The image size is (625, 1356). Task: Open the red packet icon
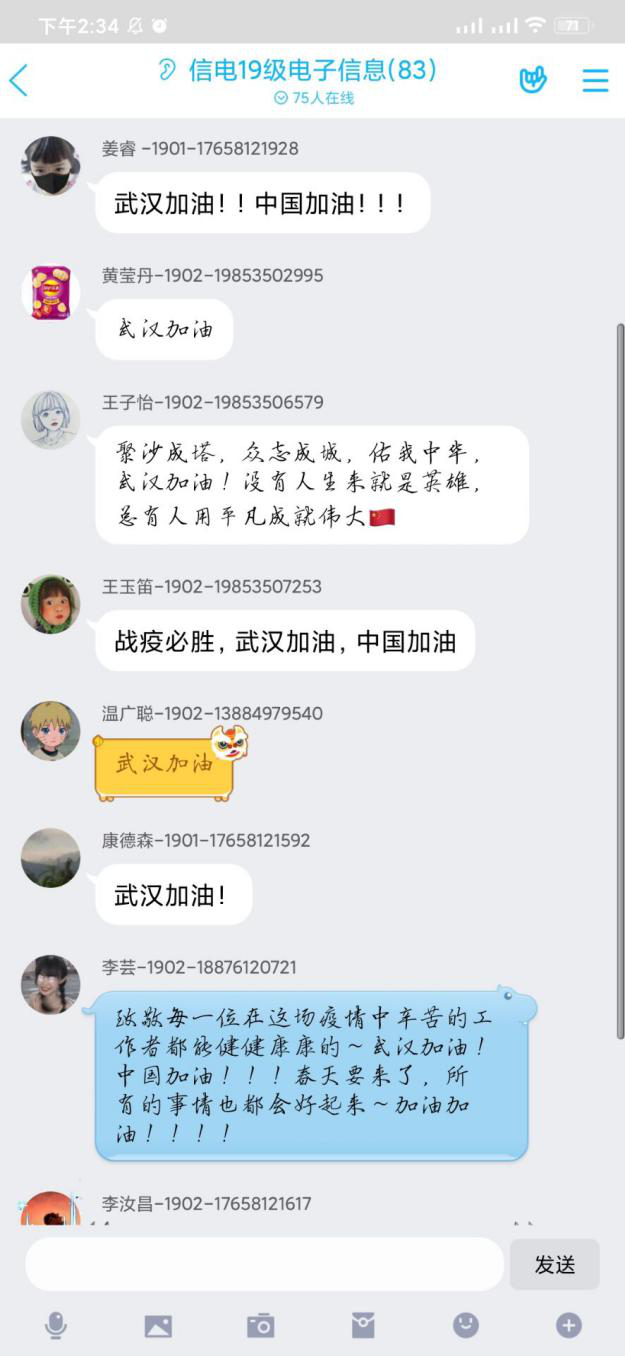pos(363,1326)
